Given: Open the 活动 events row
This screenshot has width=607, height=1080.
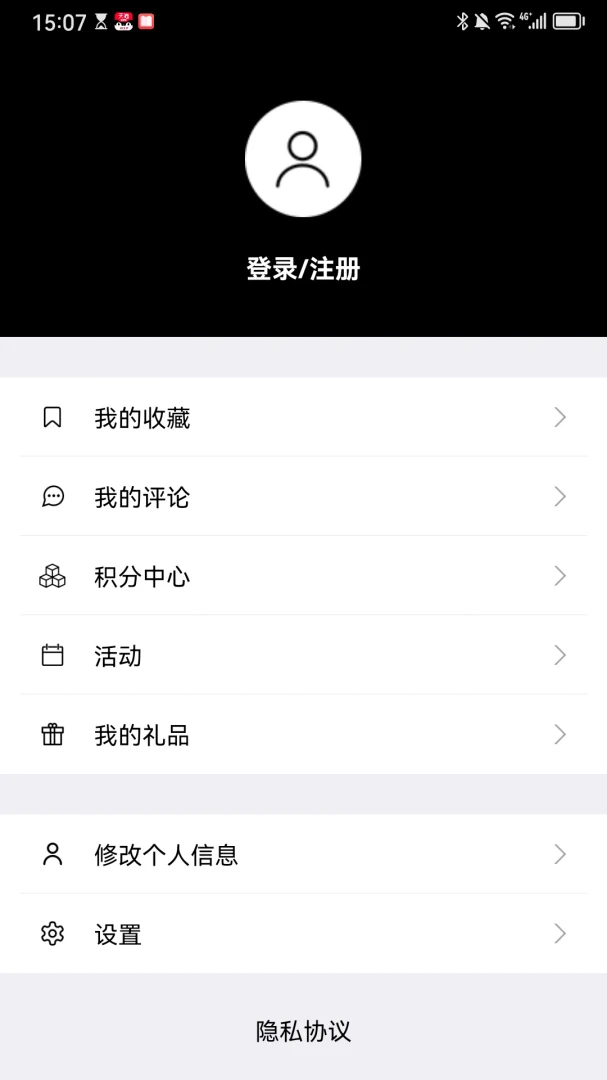Looking at the screenshot, I should [x=303, y=655].
